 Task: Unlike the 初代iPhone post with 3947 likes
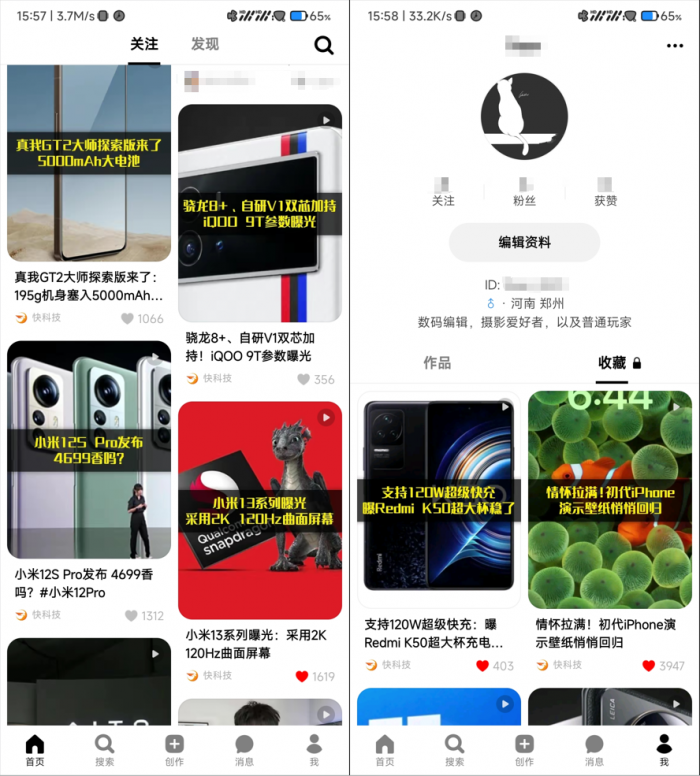[x=648, y=665]
